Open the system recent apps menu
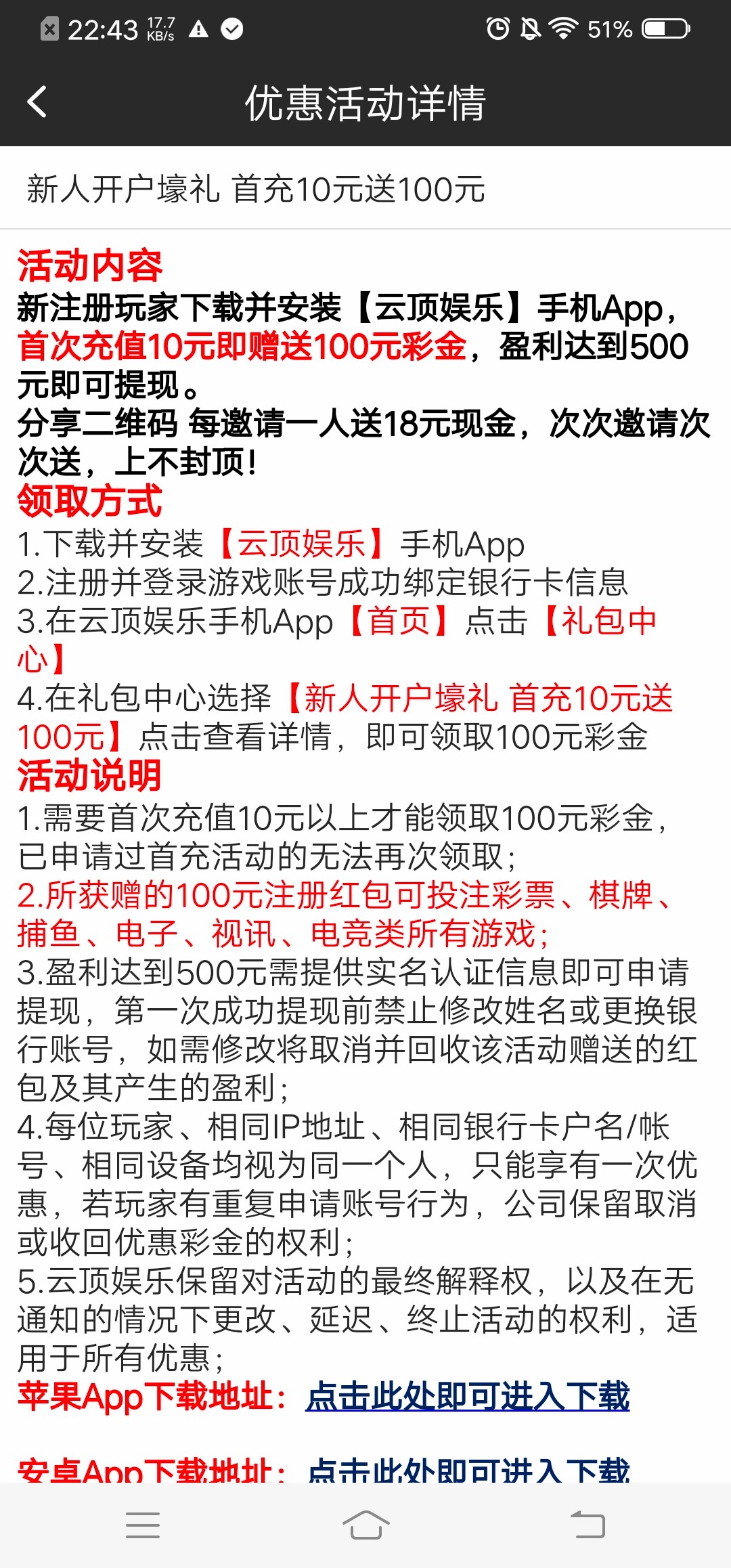731x1568 pixels. point(143,1525)
